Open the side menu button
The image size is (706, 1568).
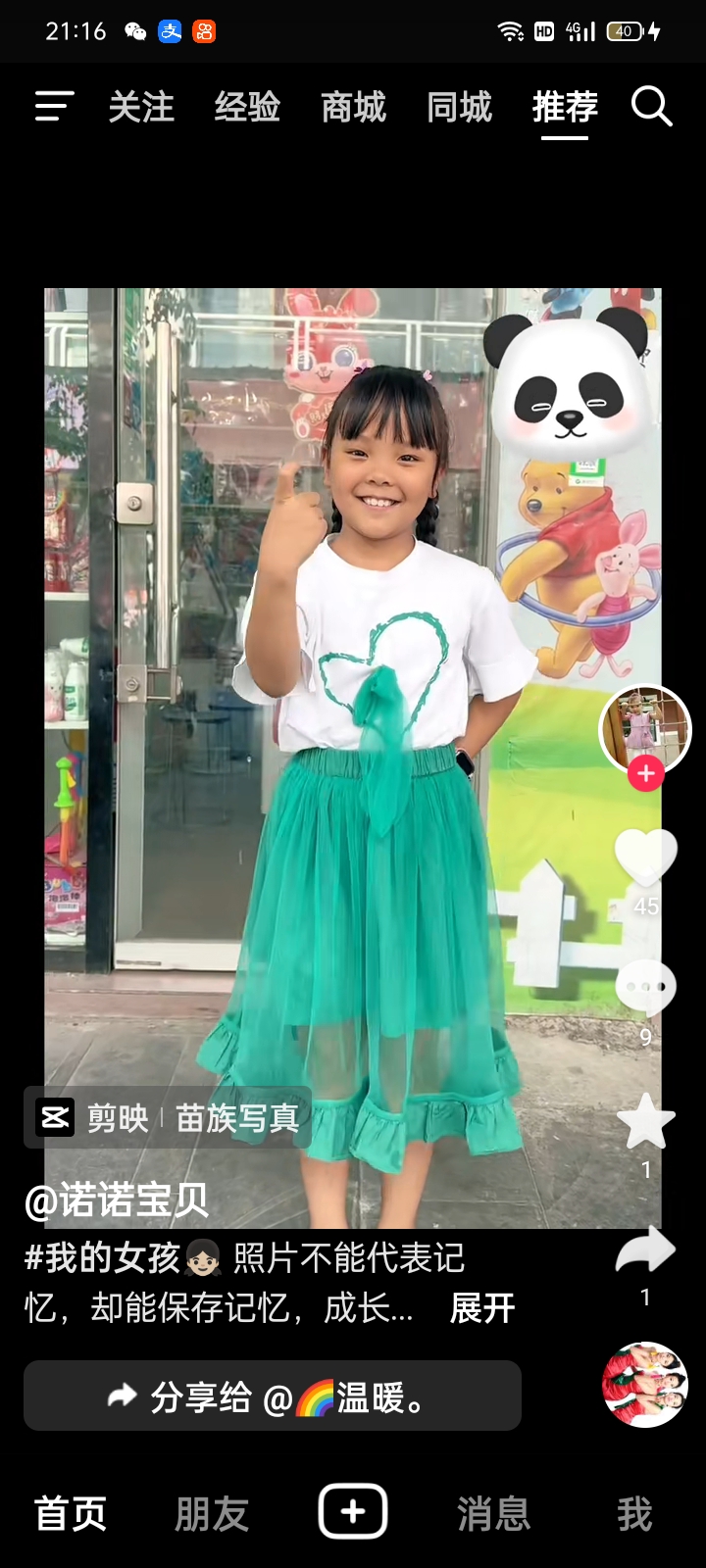click(x=55, y=106)
